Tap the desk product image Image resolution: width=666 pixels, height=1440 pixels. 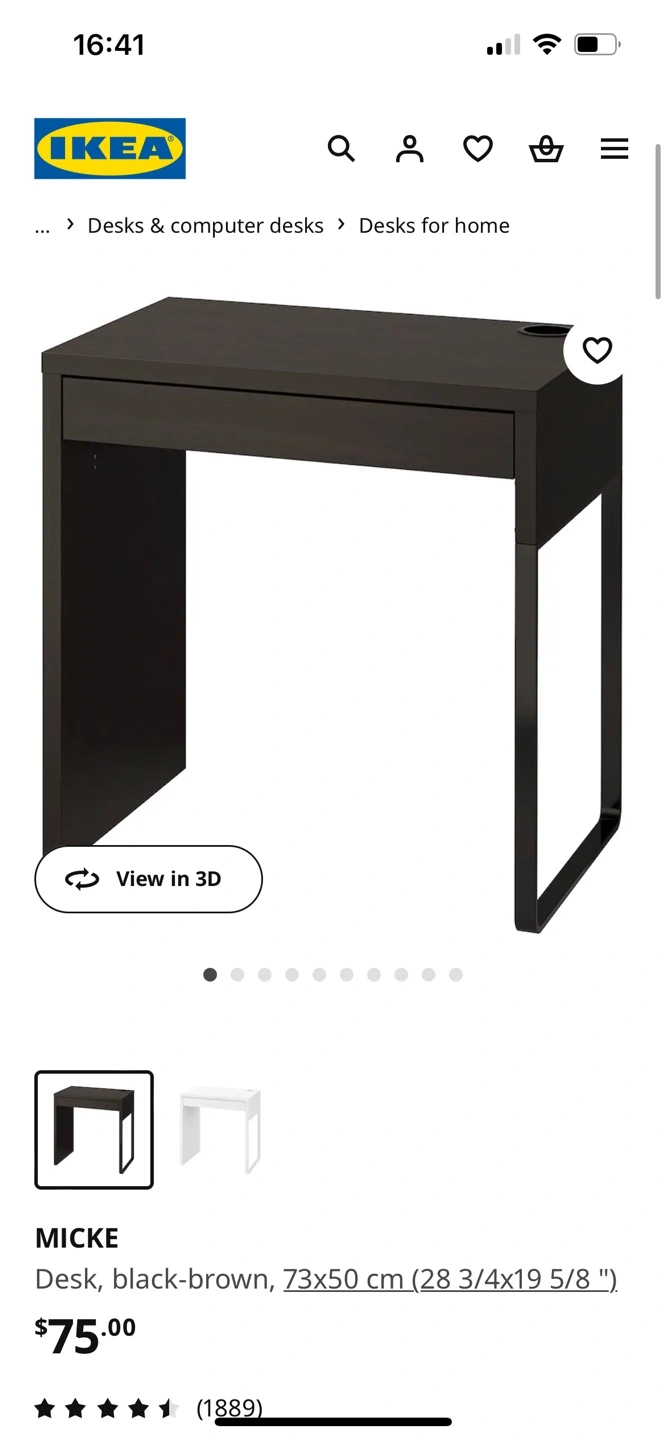coord(332,614)
